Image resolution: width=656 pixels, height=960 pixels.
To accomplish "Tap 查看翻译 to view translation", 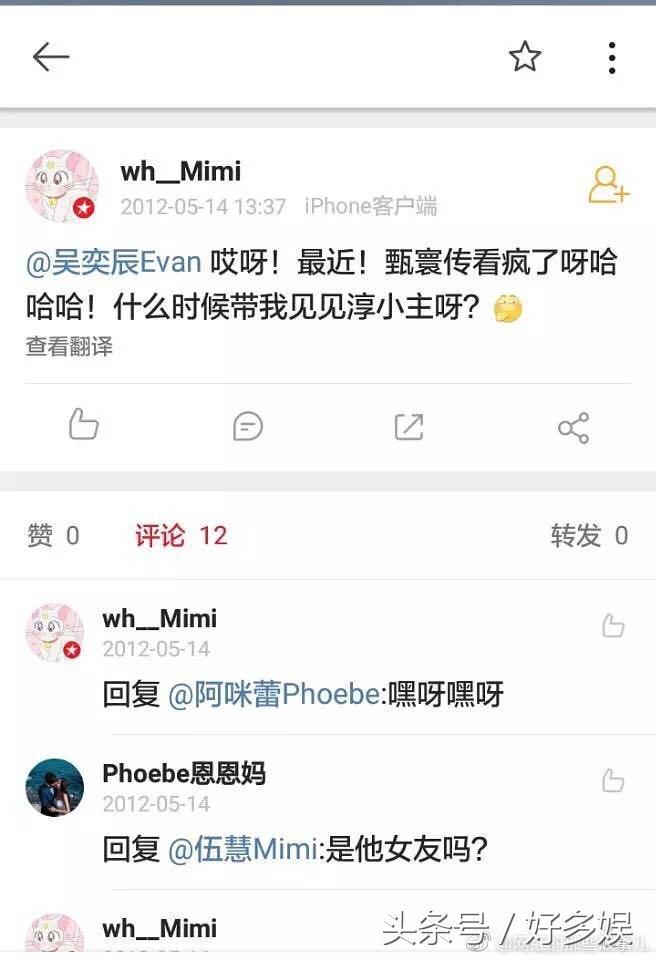I will (x=69, y=347).
